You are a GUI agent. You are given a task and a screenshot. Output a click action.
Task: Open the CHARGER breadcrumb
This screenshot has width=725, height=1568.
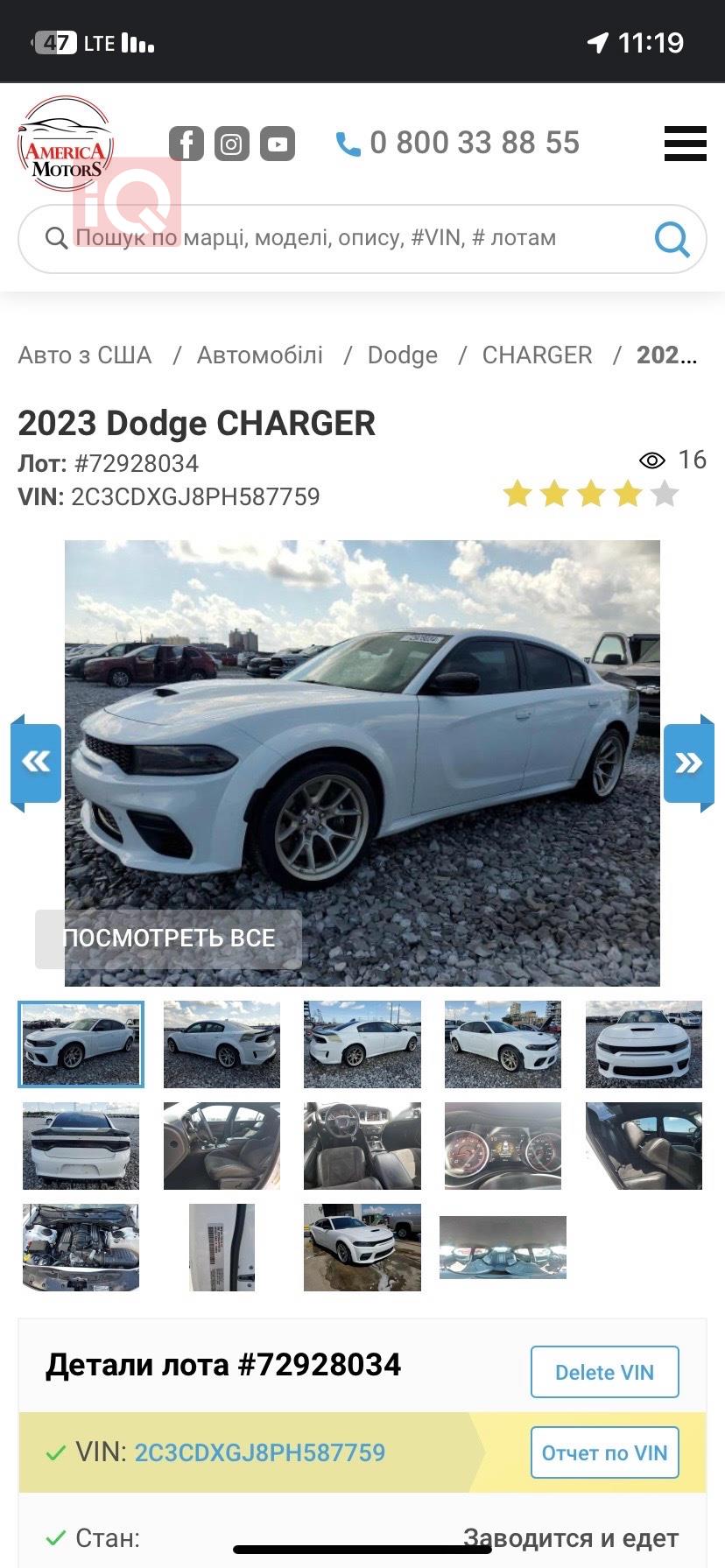[x=537, y=355]
